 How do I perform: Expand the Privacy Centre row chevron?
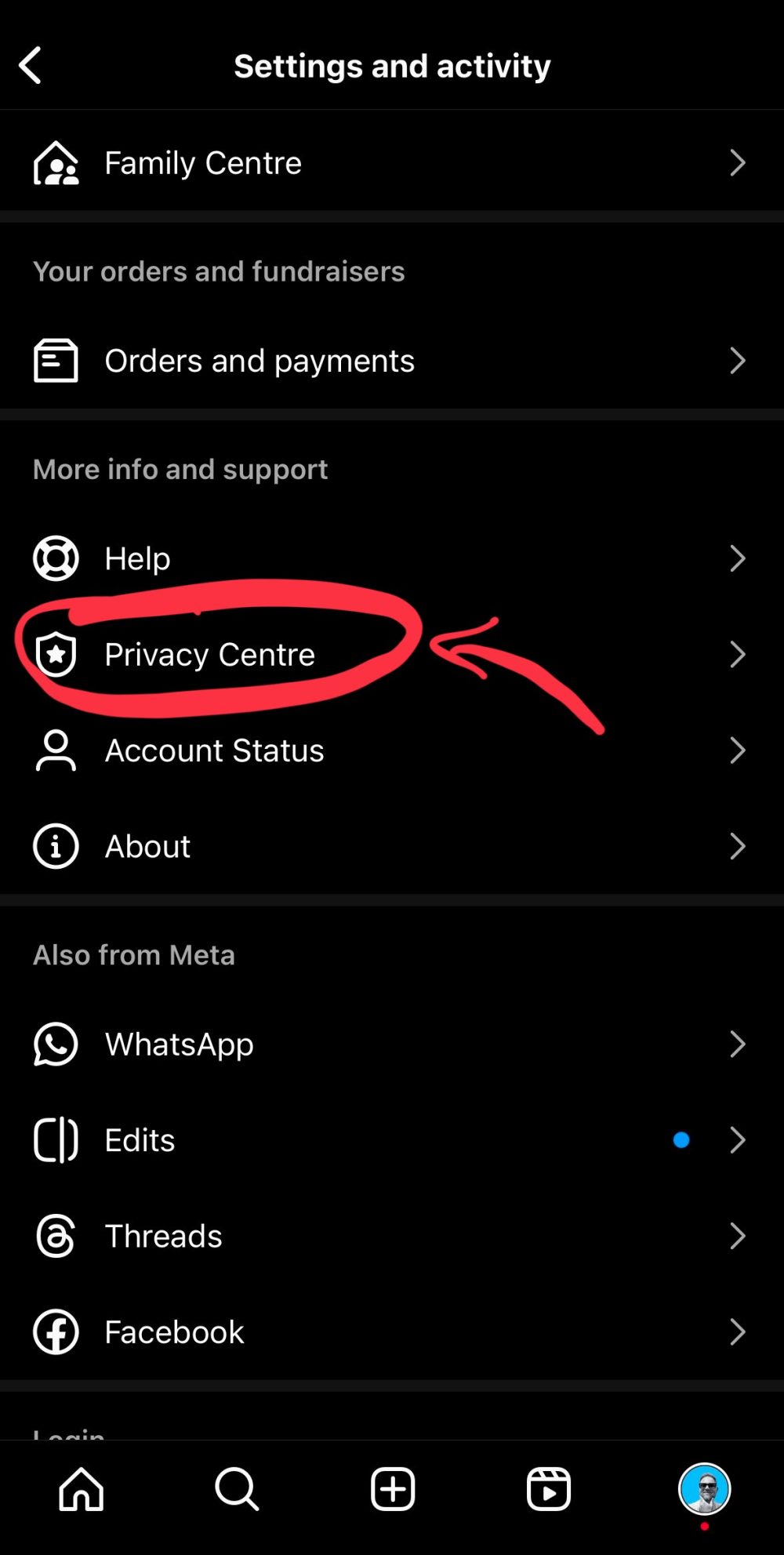click(x=737, y=655)
